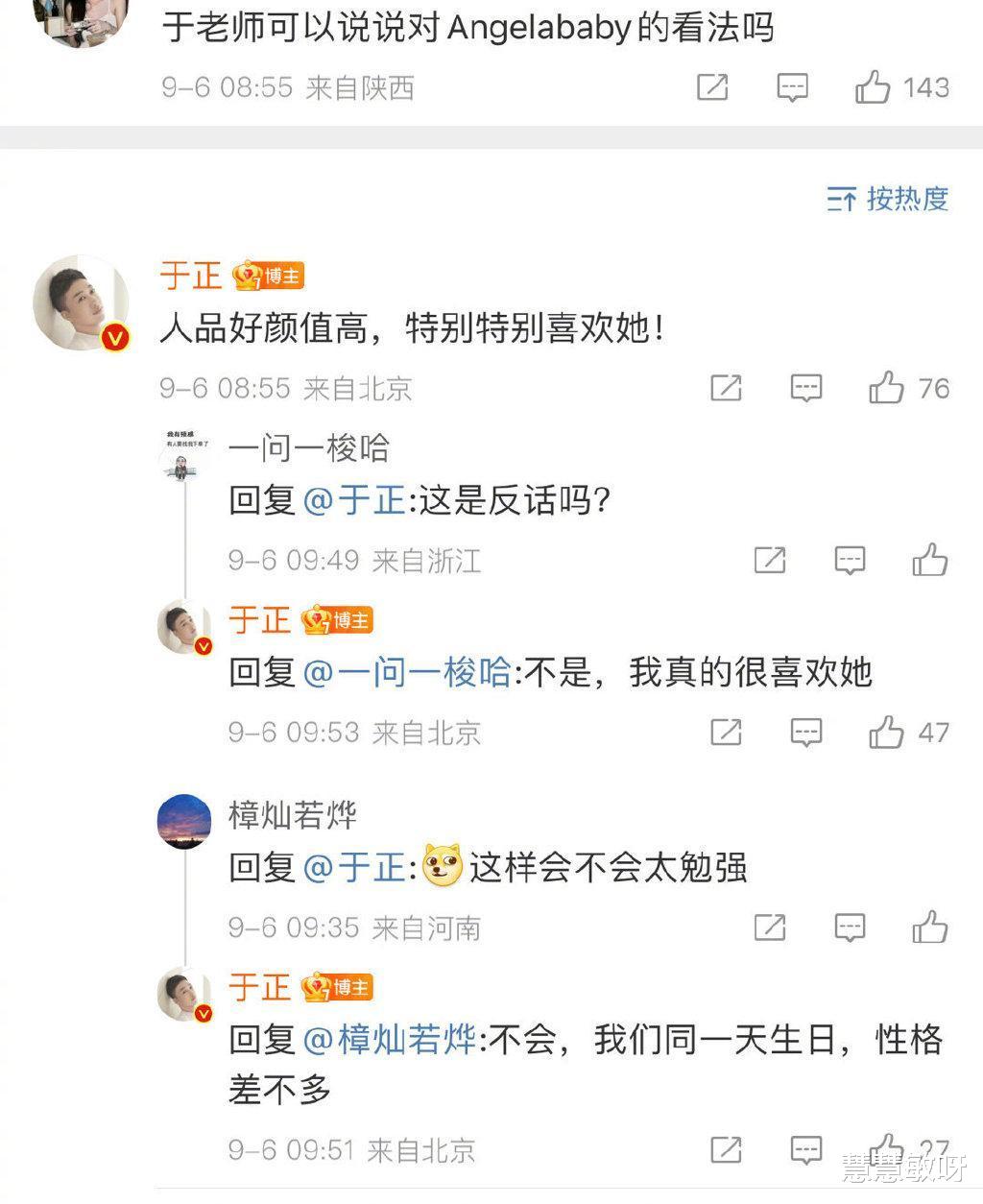Click the share icon on 于正's 09:53 reply
This screenshot has width=983, height=1204.
(x=726, y=733)
